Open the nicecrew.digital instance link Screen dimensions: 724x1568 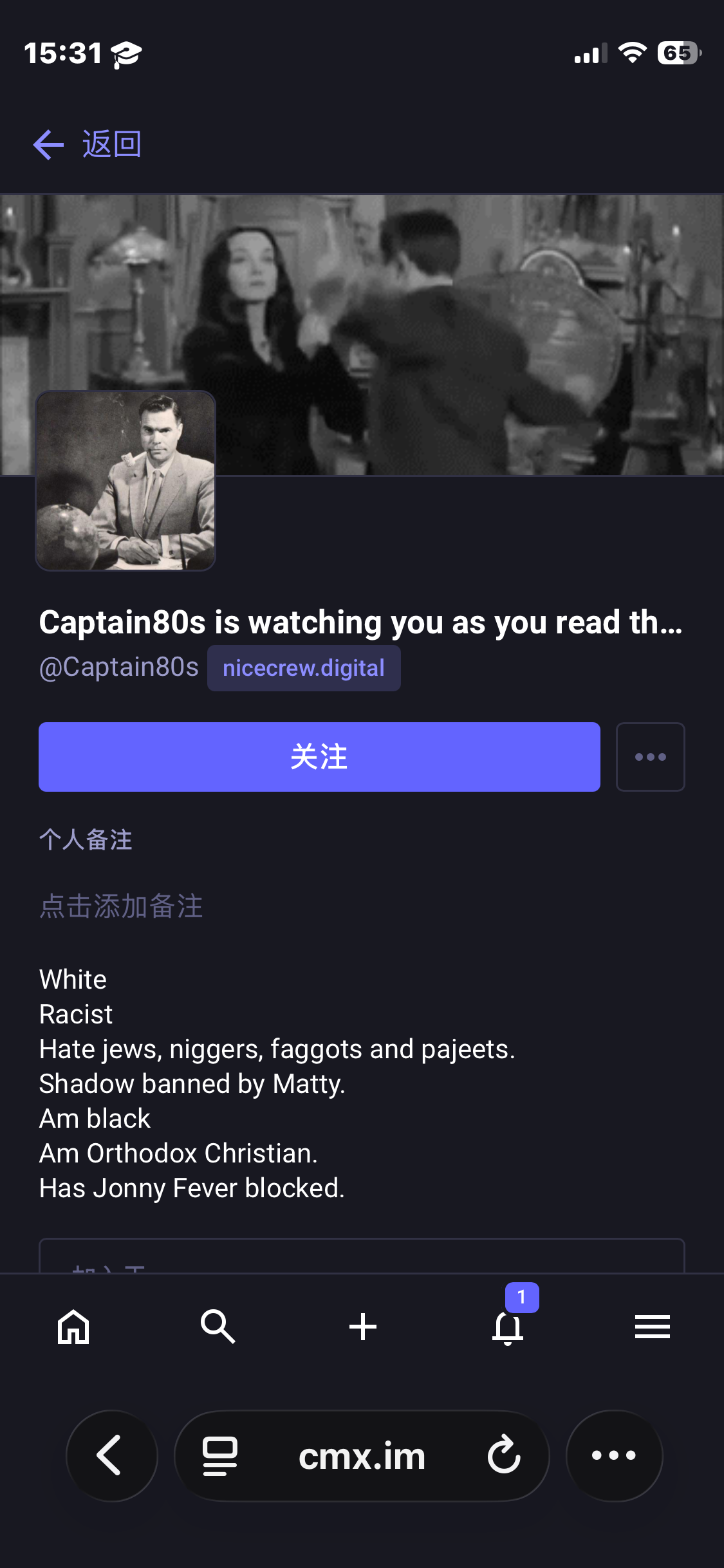304,668
